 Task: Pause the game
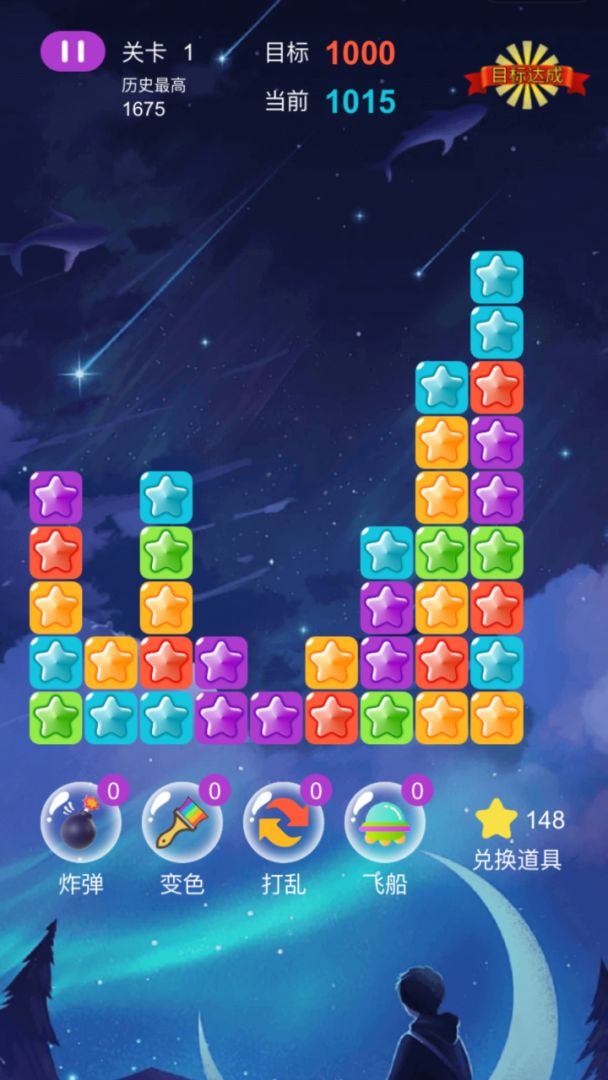click(73, 51)
